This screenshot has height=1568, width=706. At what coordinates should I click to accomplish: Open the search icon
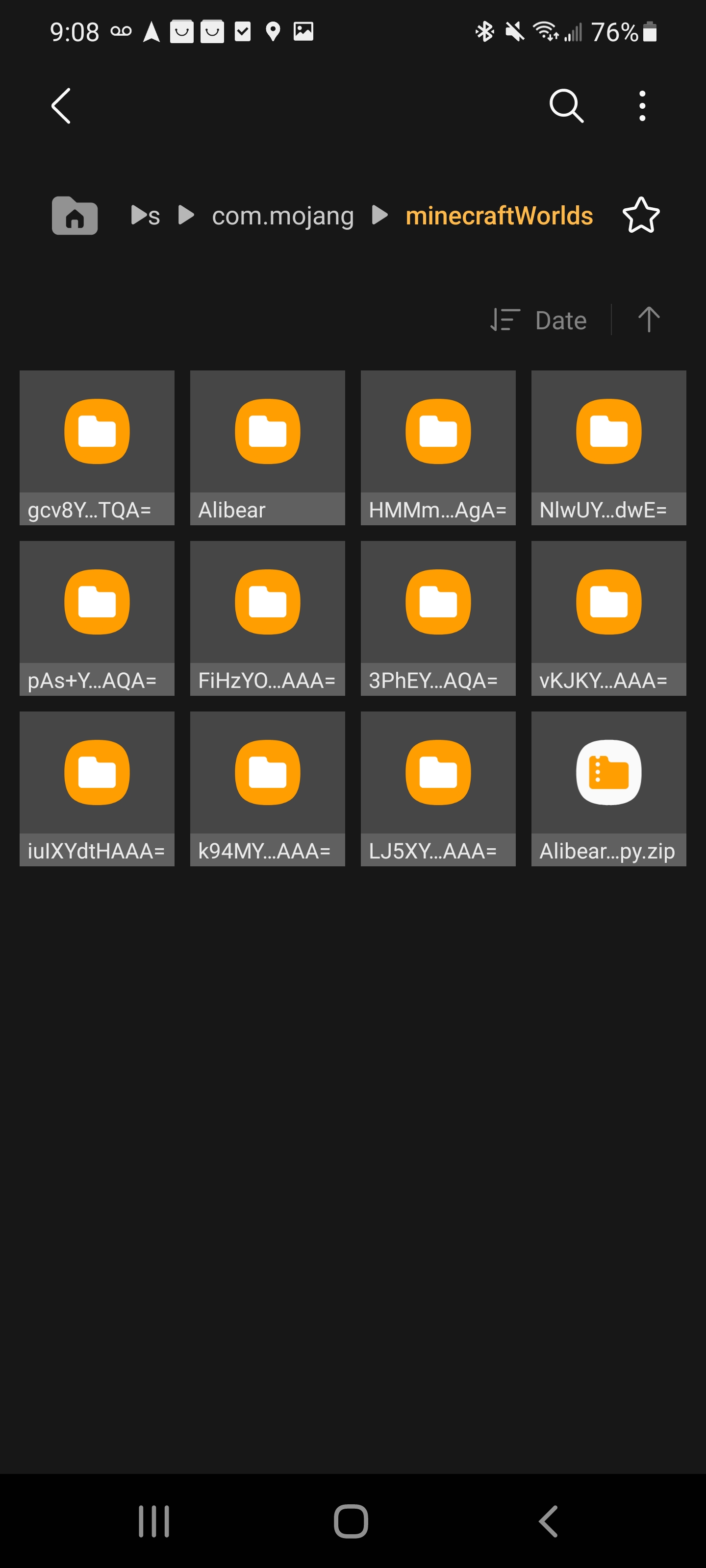click(x=566, y=106)
